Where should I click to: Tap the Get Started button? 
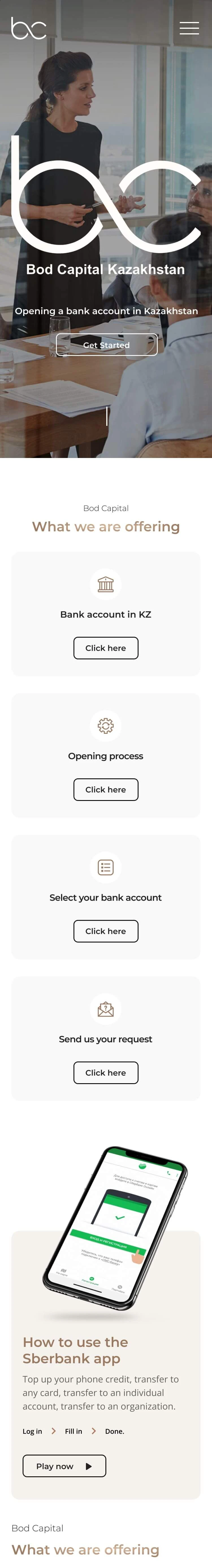coord(106,345)
